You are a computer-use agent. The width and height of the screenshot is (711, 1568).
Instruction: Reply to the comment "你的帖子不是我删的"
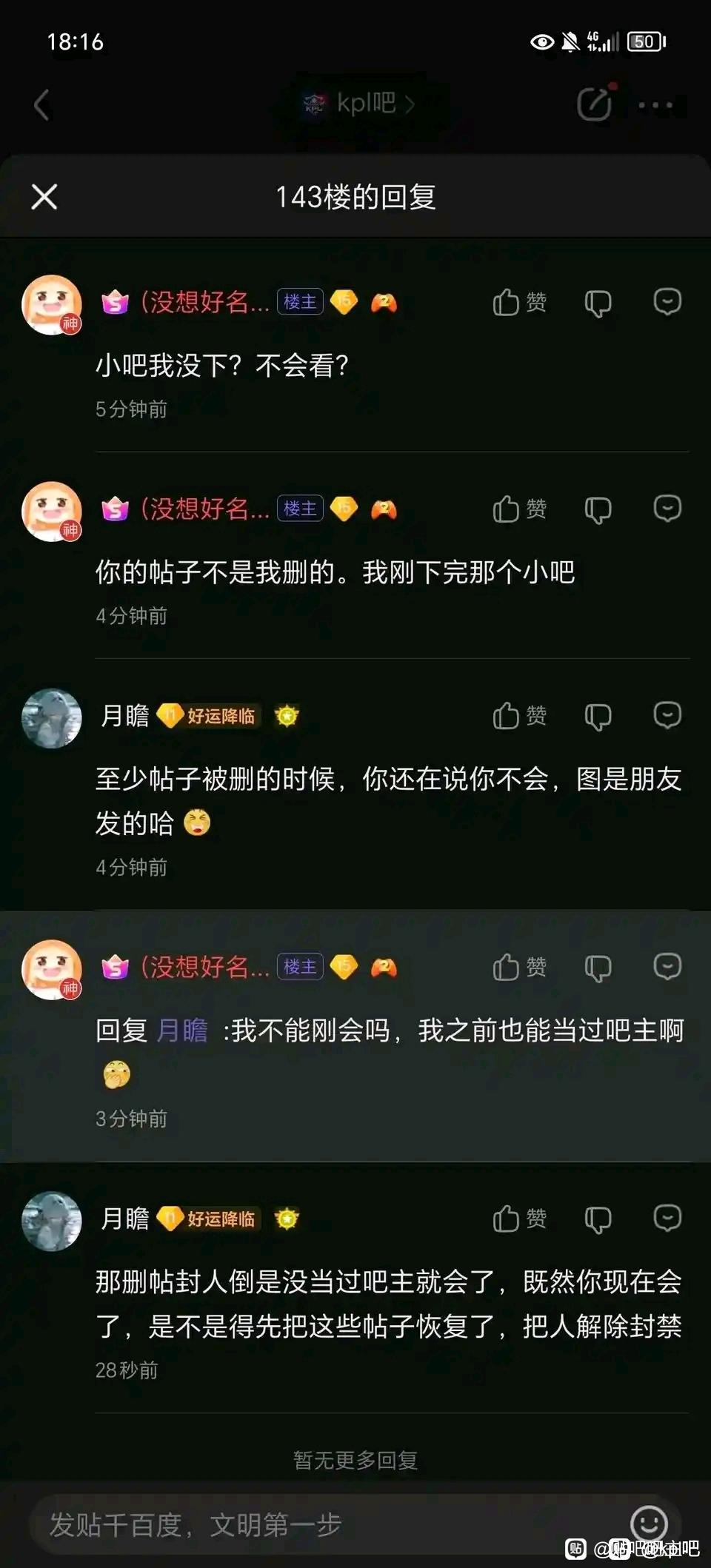click(667, 508)
